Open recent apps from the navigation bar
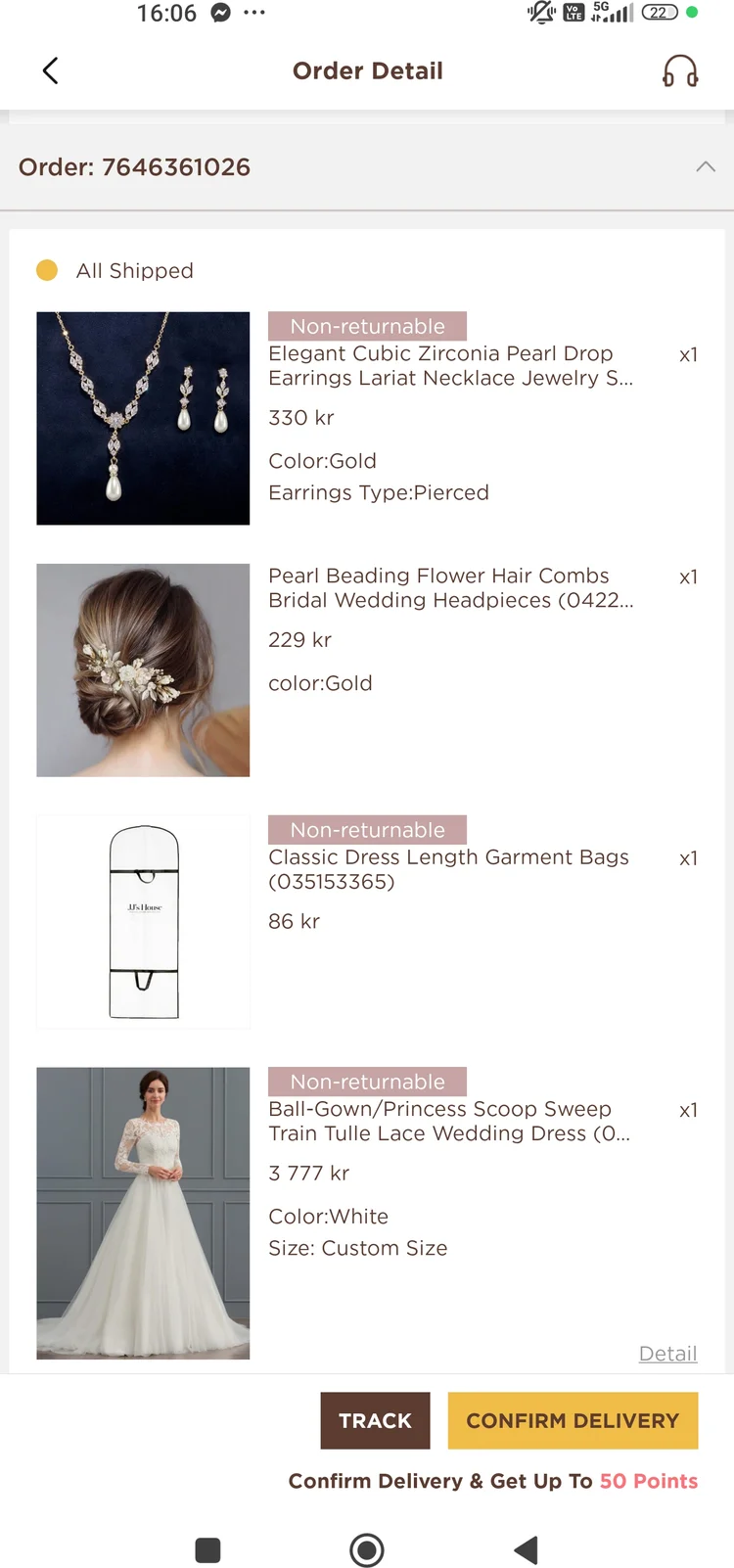 point(207,1550)
